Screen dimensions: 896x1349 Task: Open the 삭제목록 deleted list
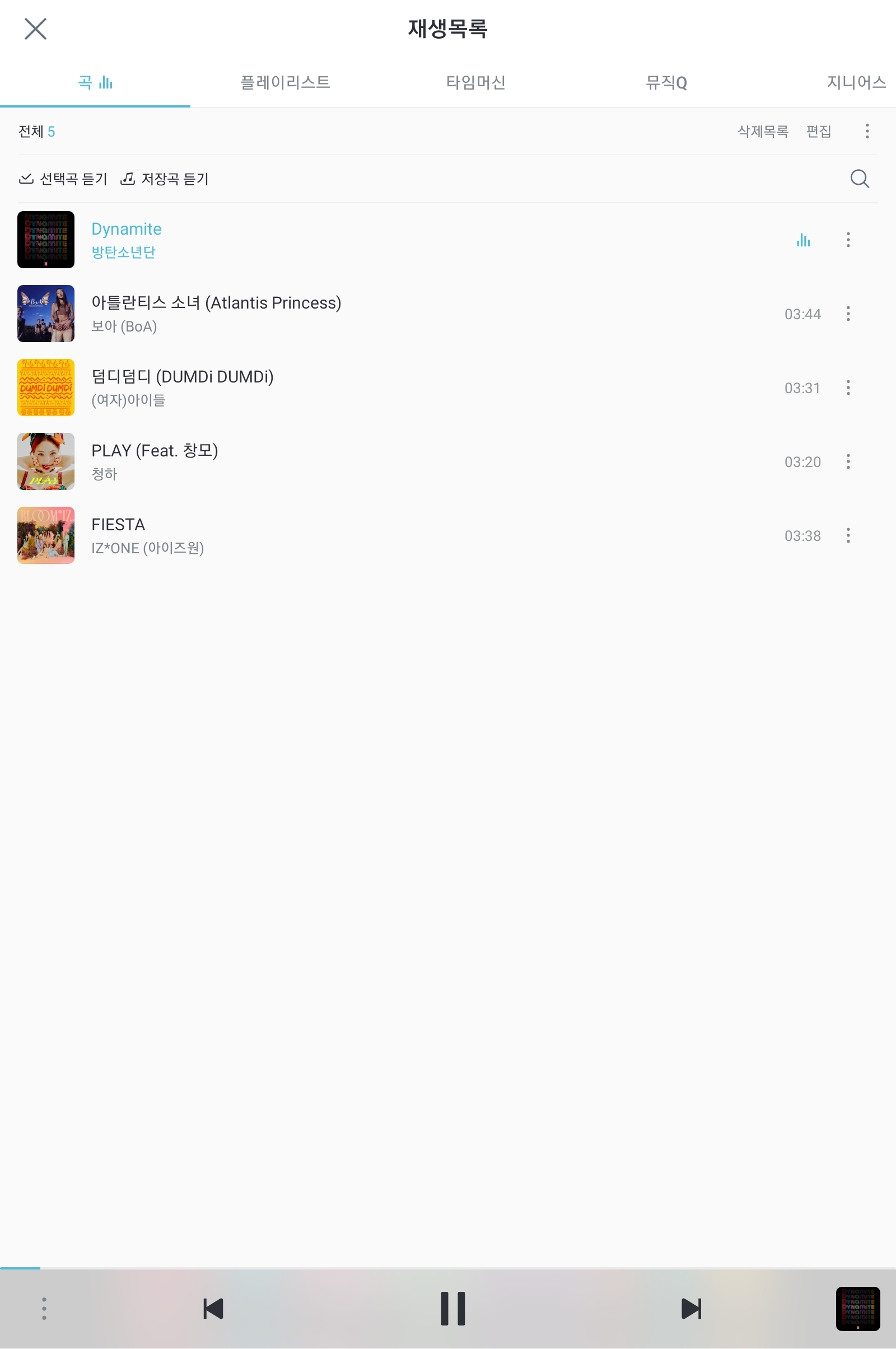[762, 132]
